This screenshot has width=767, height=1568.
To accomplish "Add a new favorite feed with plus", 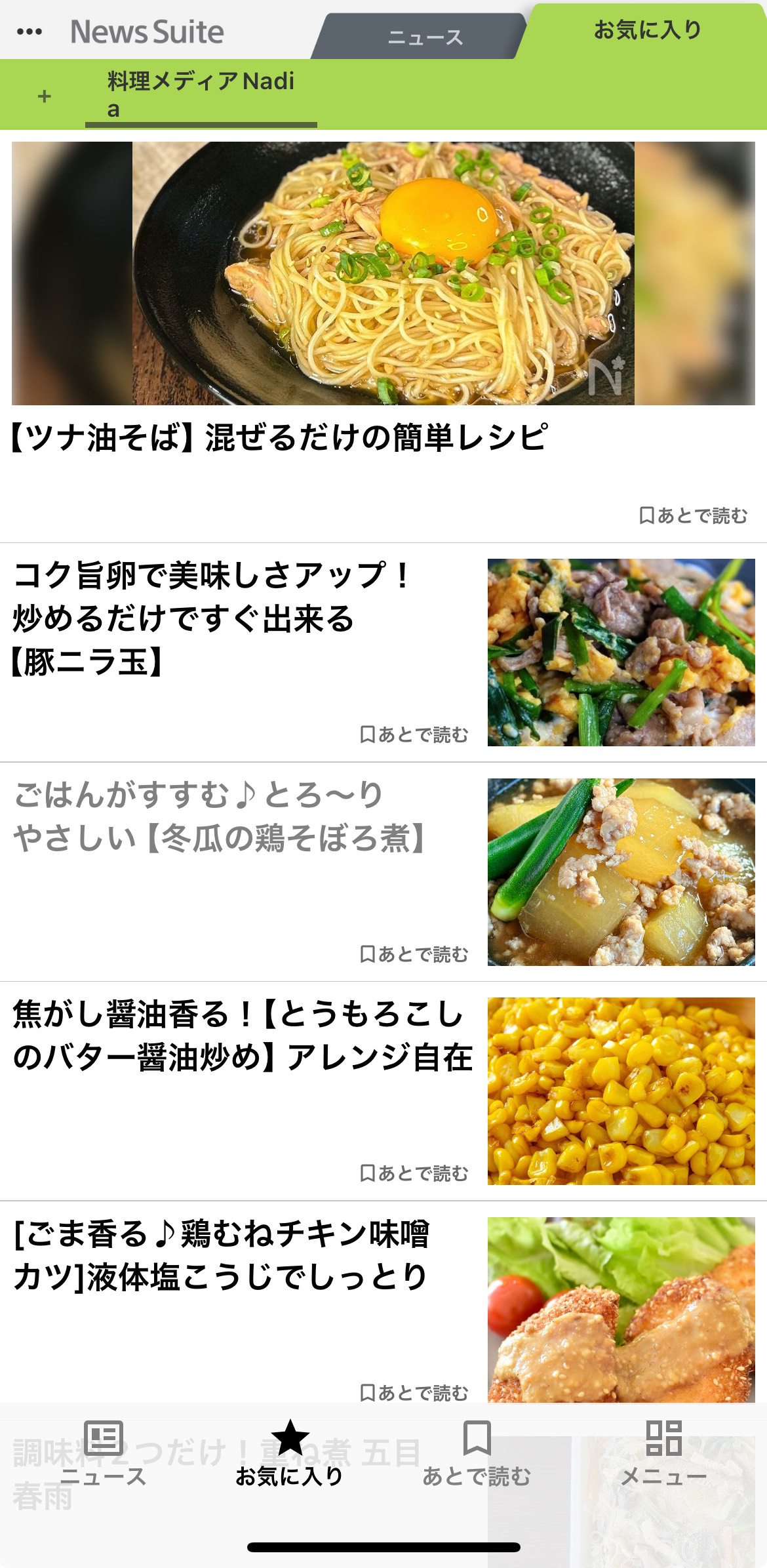I will pyautogui.click(x=45, y=96).
